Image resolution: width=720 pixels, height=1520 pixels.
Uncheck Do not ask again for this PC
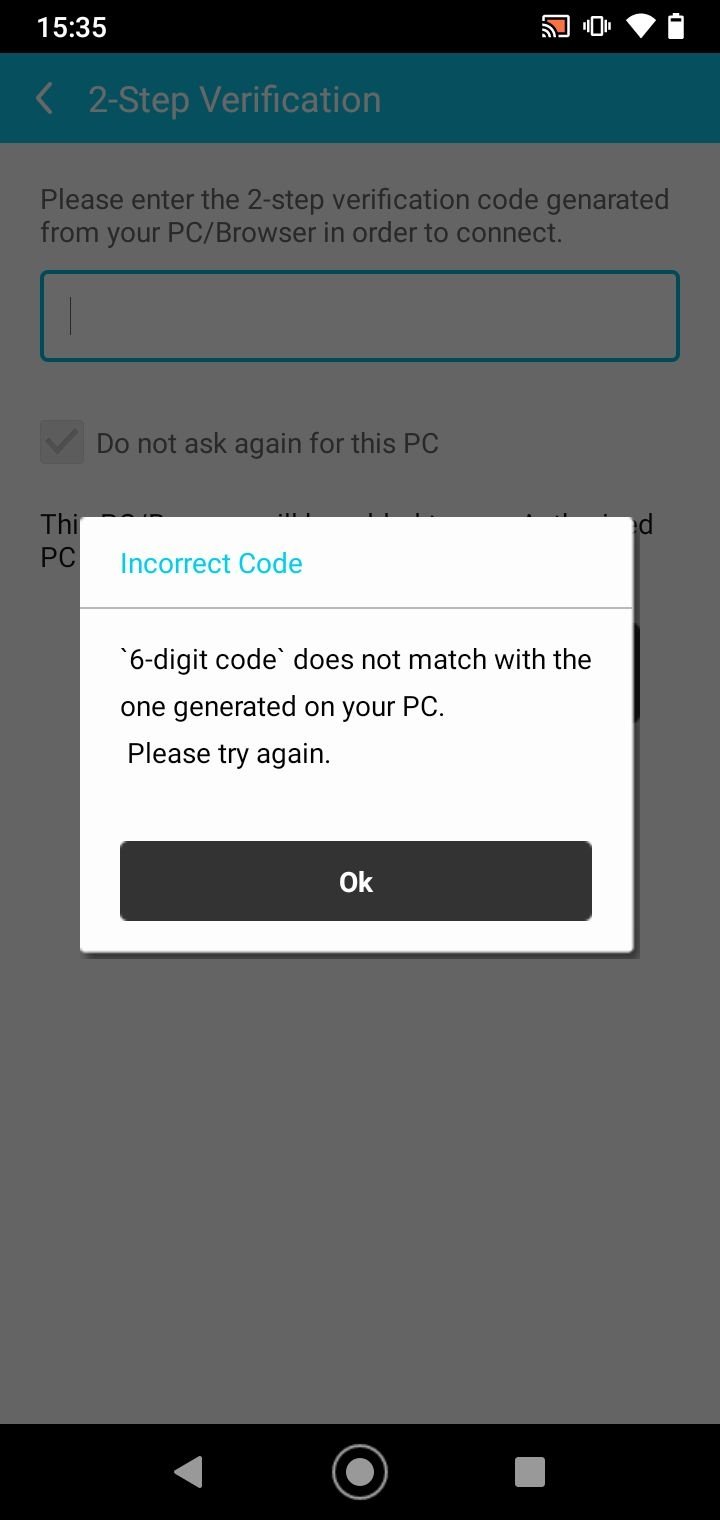pos(62,442)
